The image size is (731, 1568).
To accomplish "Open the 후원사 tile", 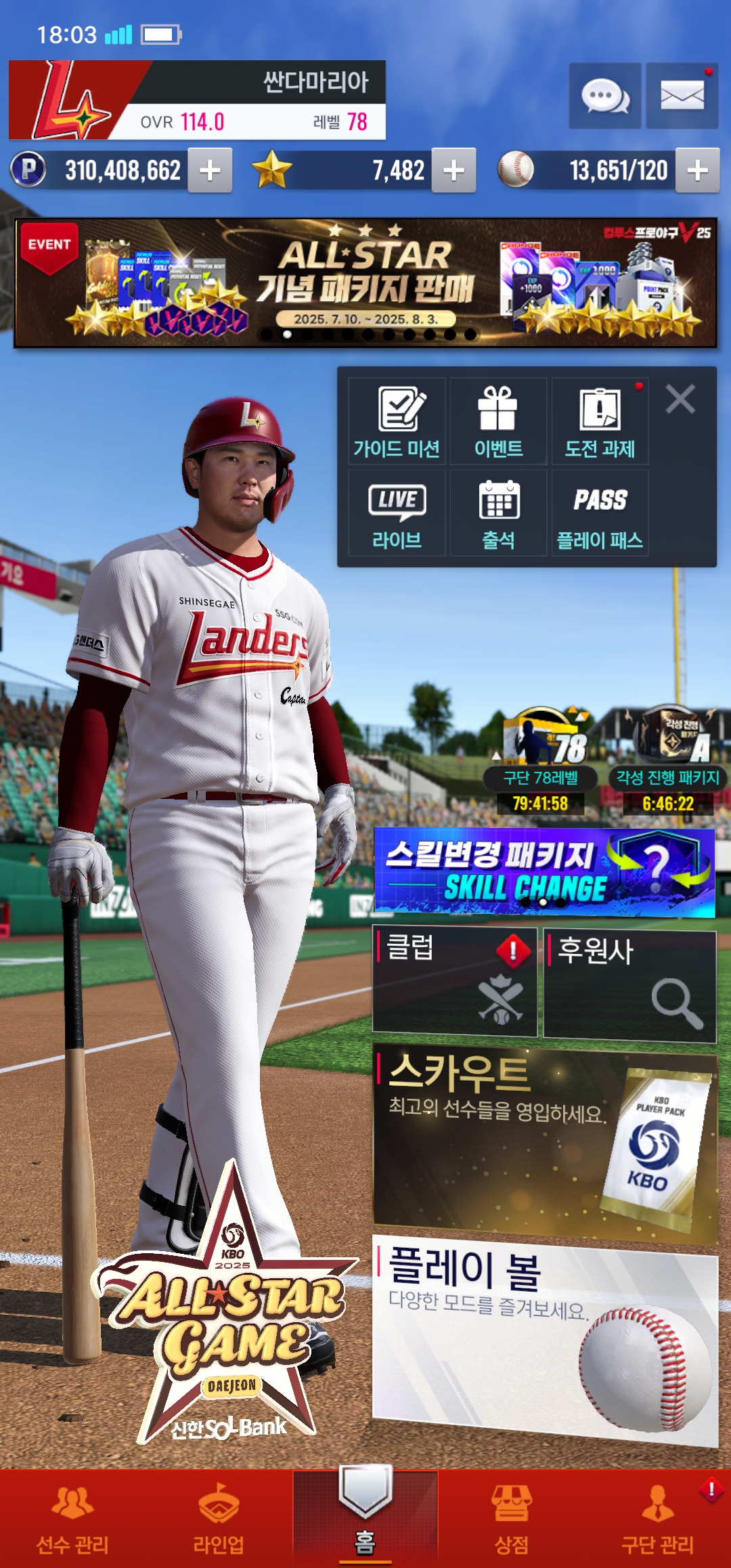I will [629, 985].
